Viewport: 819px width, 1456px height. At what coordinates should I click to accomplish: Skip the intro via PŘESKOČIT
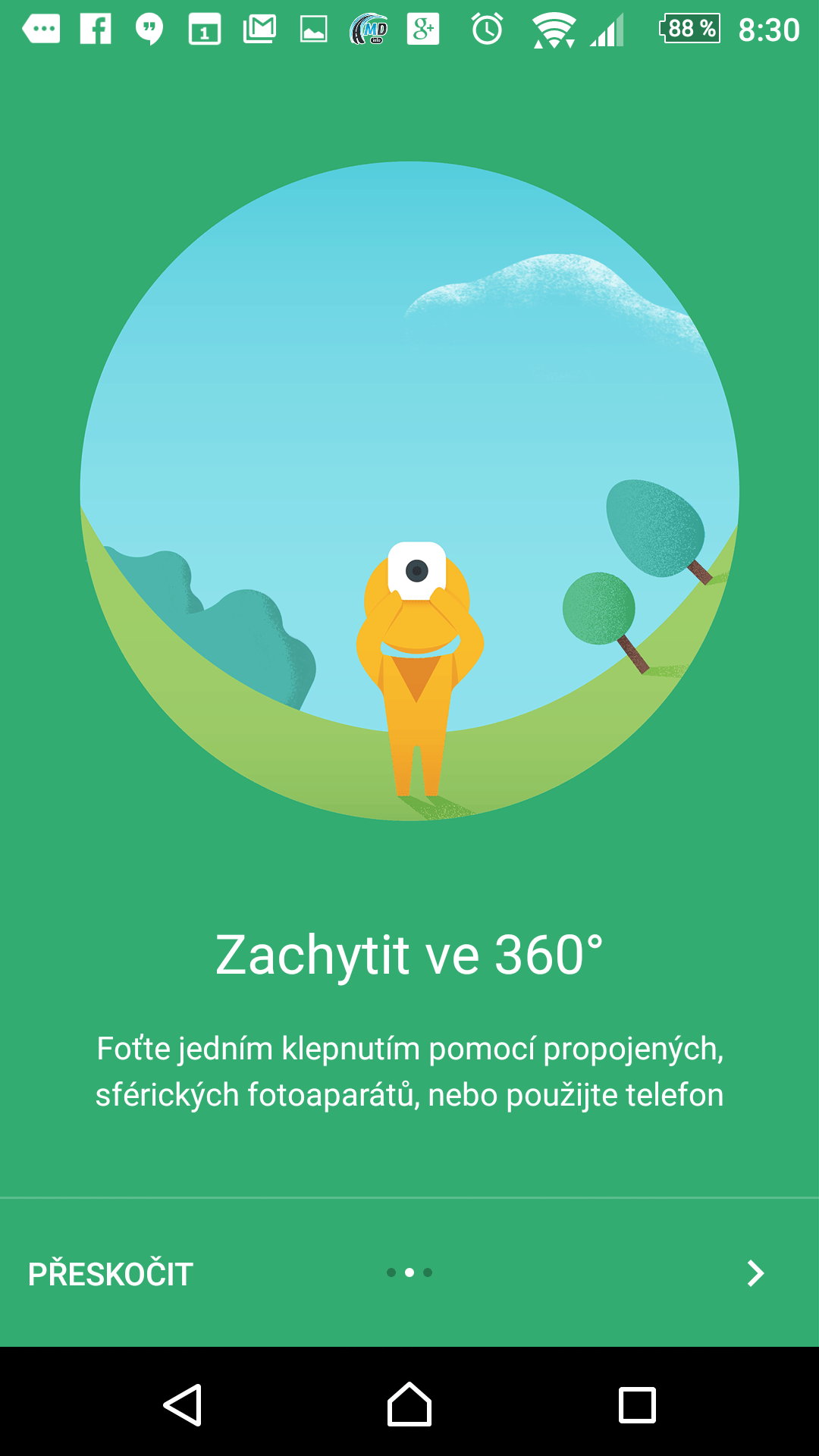pyautogui.click(x=111, y=1273)
